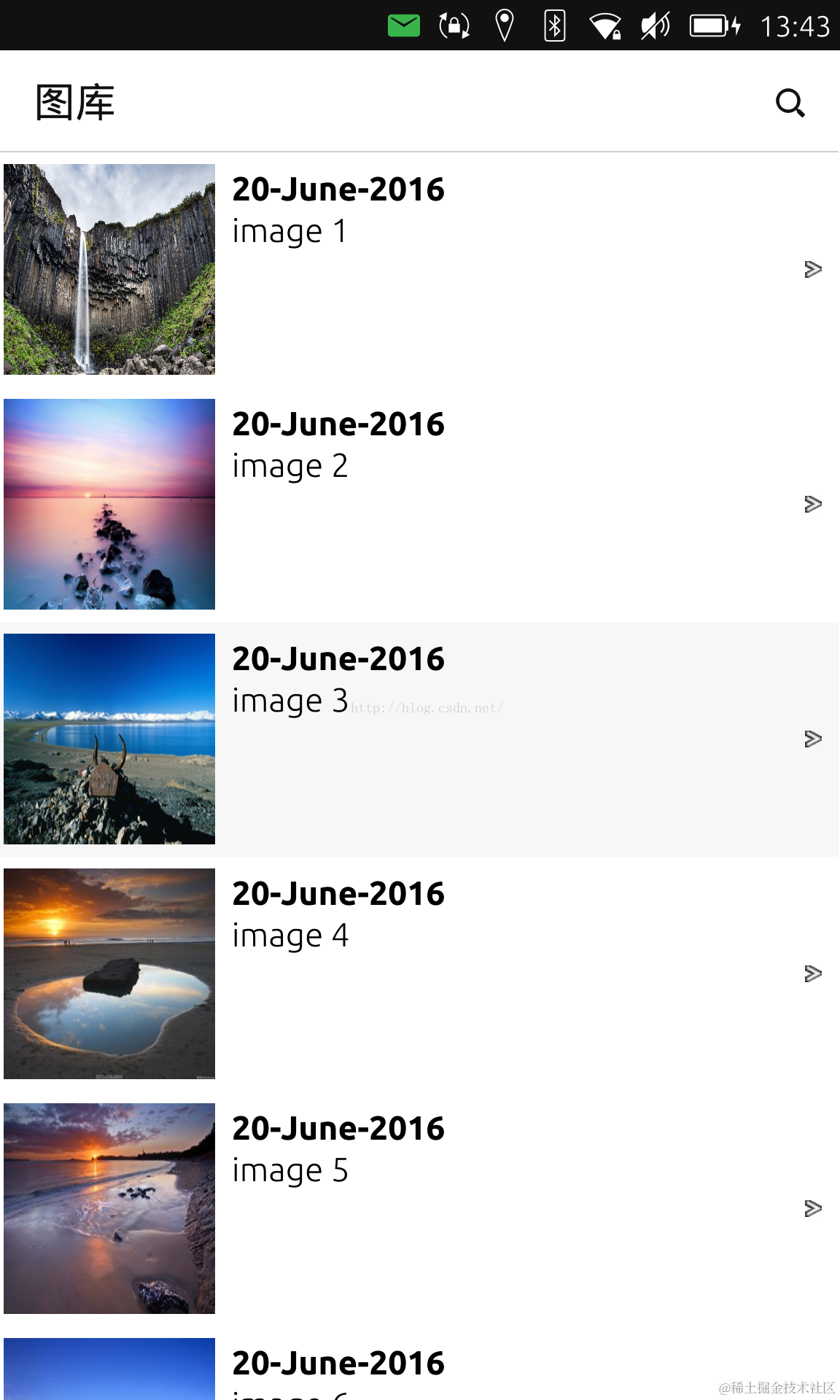The width and height of the screenshot is (840, 1400).
Task: Tap the arrow icon on image 3 row
Action: coord(813,739)
